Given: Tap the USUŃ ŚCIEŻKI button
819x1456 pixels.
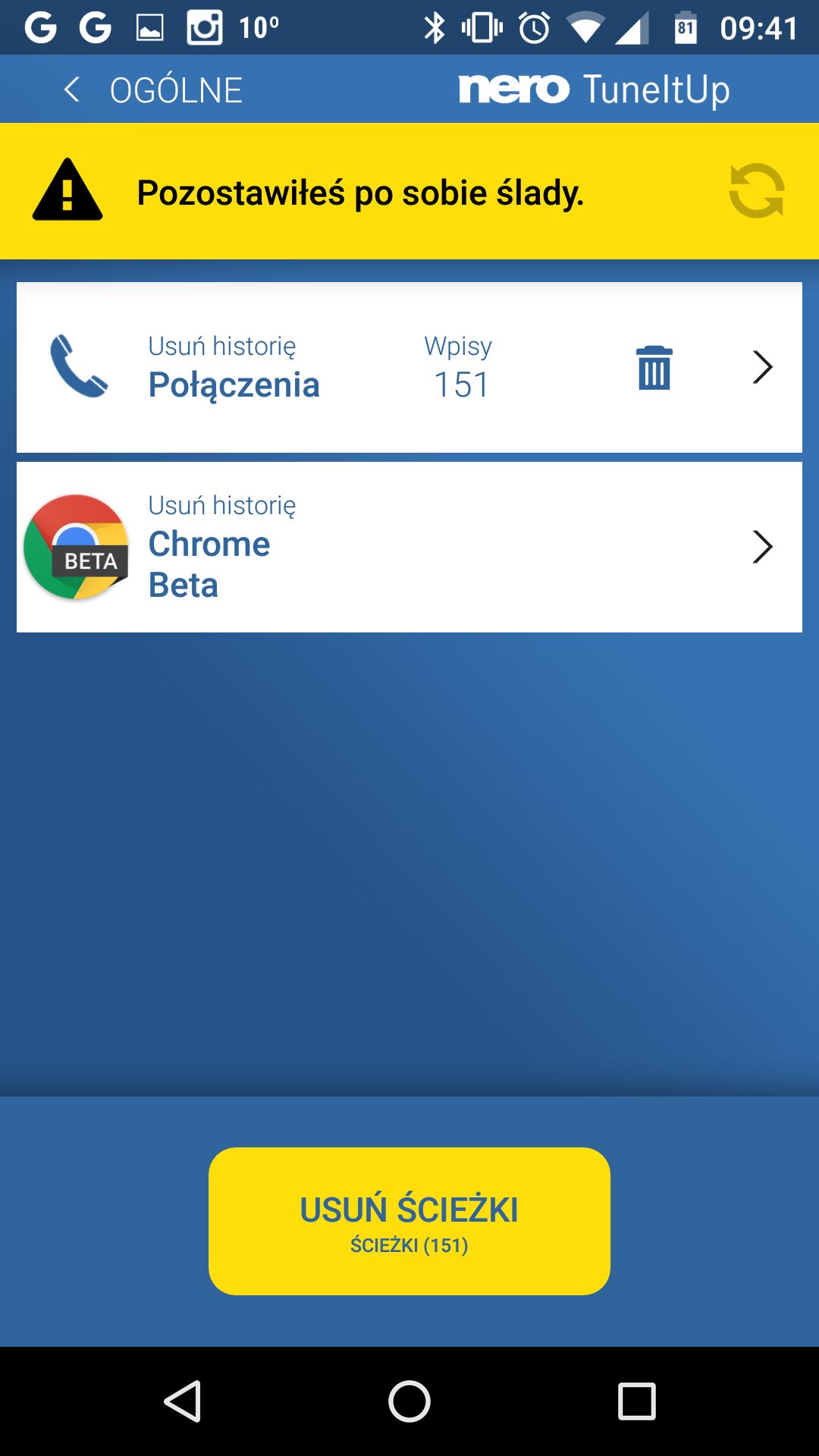Looking at the screenshot, I should click(409, 1221).
